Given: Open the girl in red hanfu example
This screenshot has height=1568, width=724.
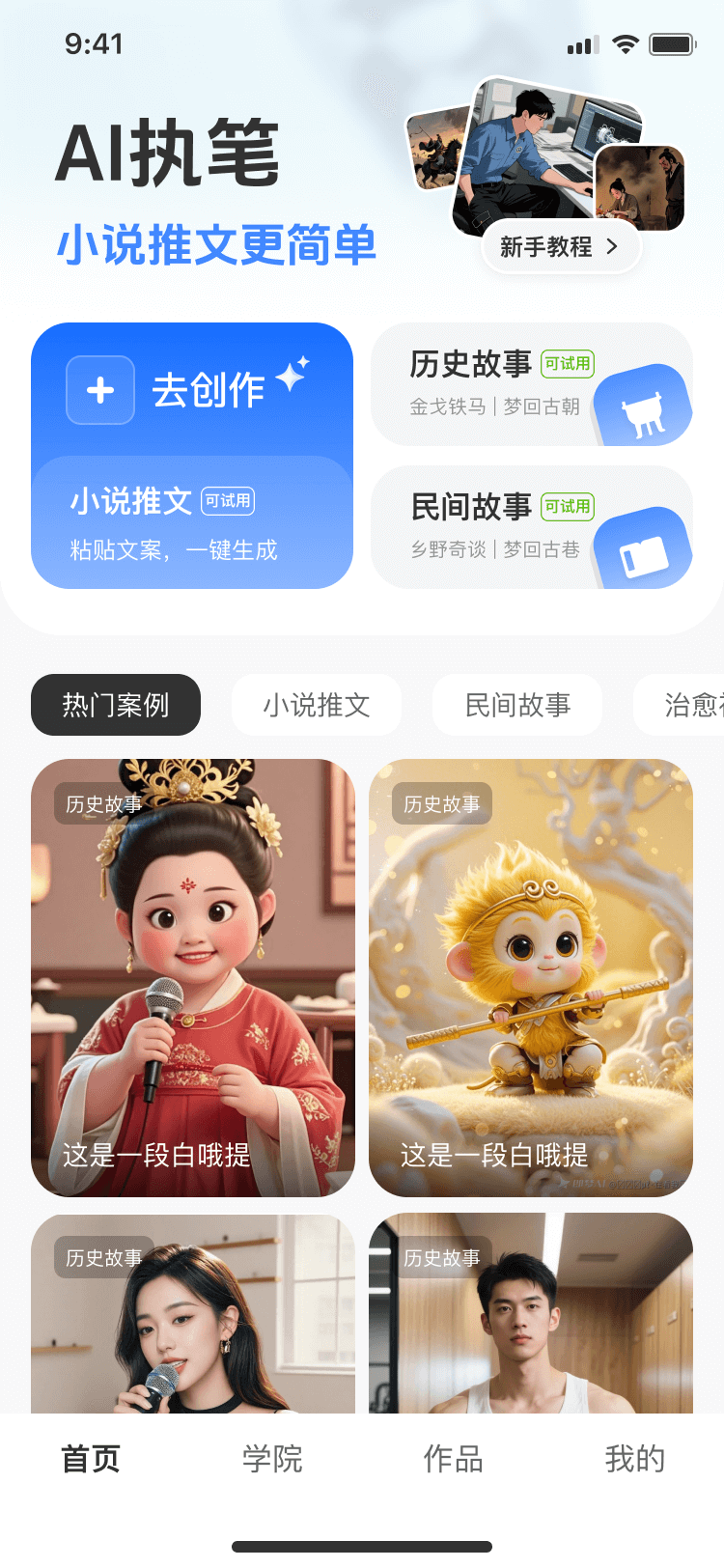Looking at the screenshot, I should [193, 977].
